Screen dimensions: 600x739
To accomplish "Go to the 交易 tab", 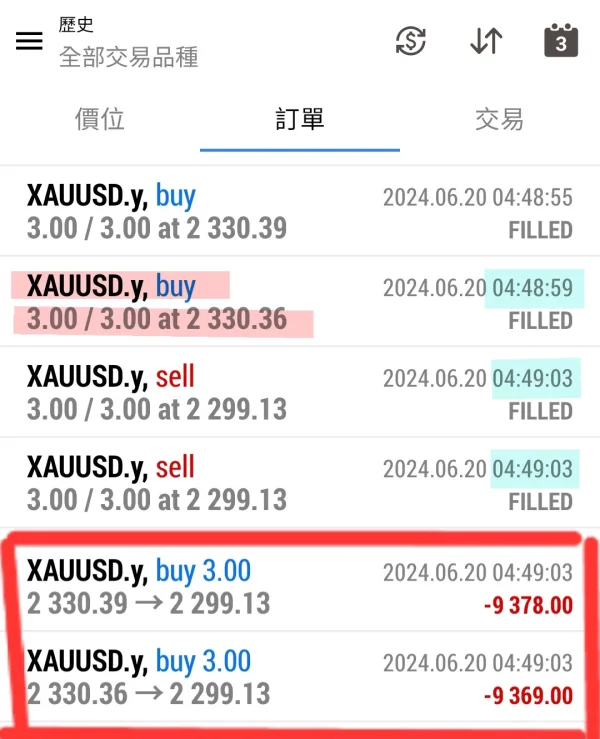I will coord(499,120).
